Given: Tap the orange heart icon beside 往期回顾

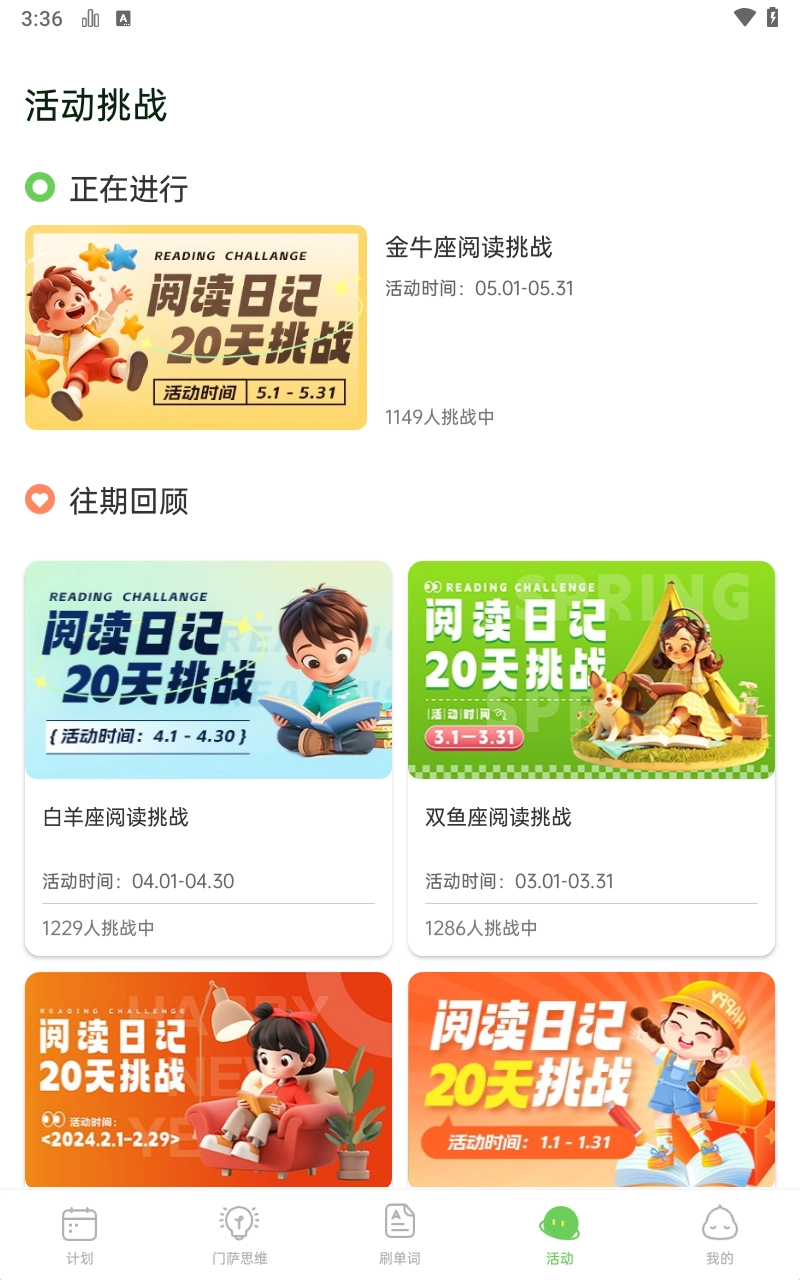Looking at the screenshot, I should (x=40, y=500).
